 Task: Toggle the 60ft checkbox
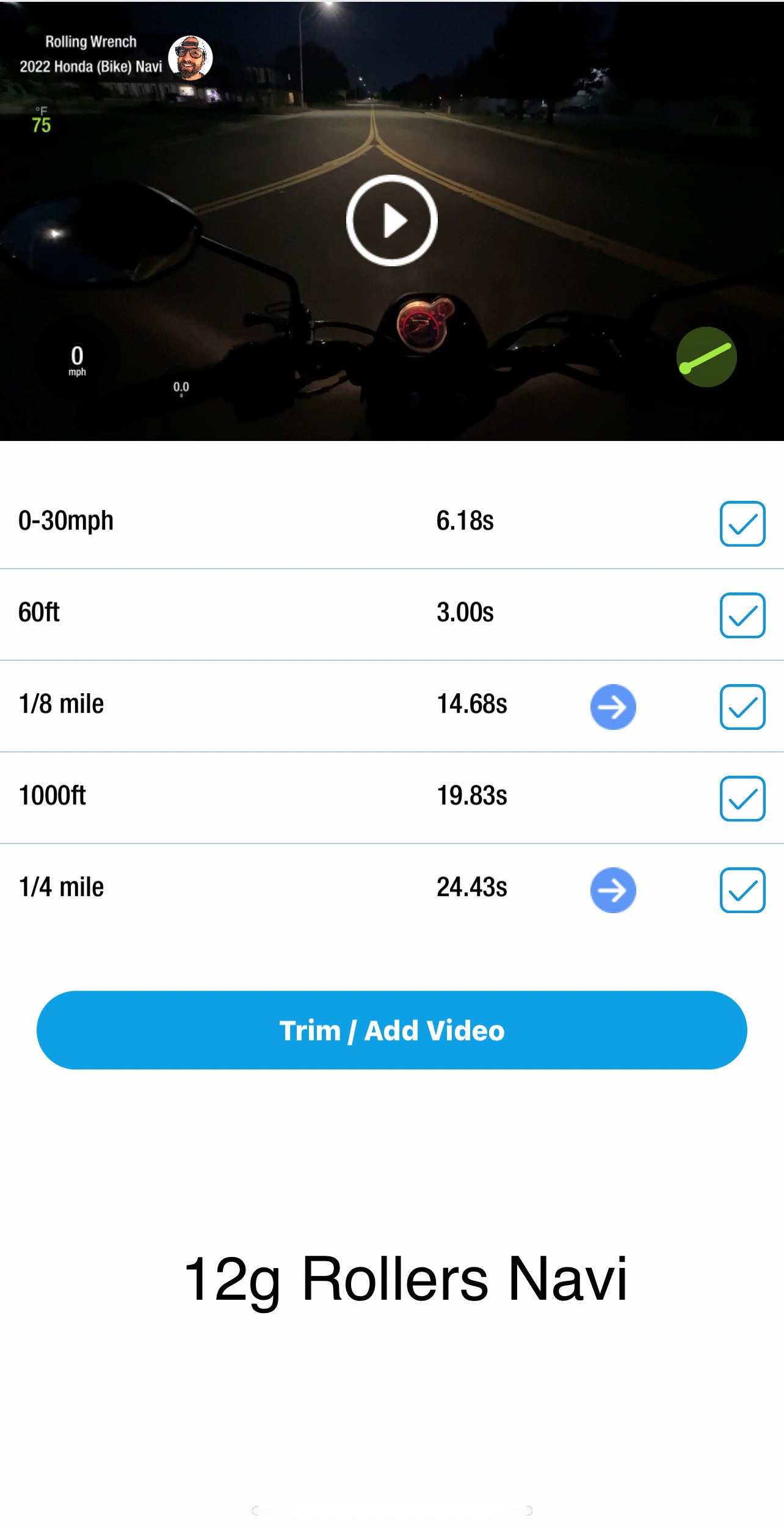pyautogui.click(x=742, y=615)
